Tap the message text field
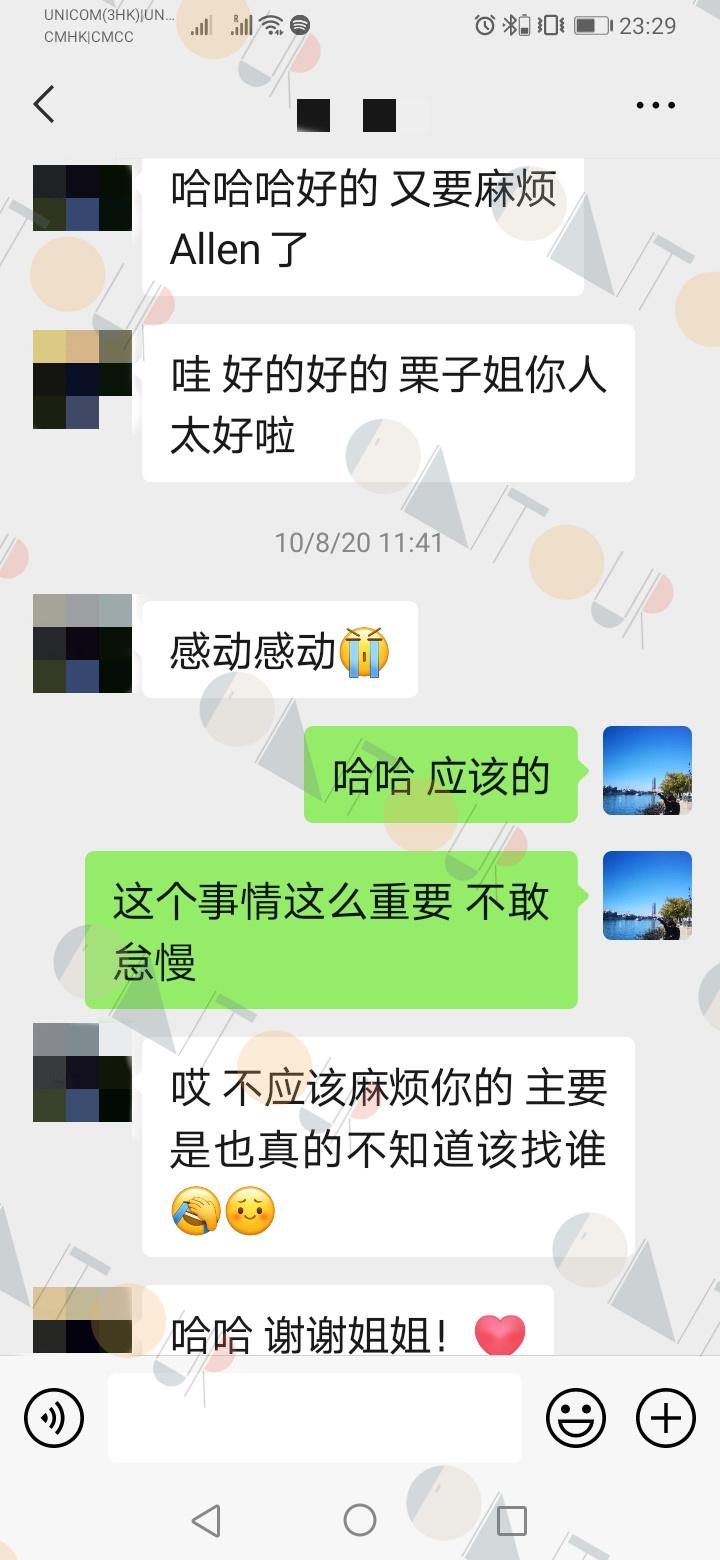The width and height of the screenshot is (720, 1560). pyautogui.click(x=315, y=1417)
